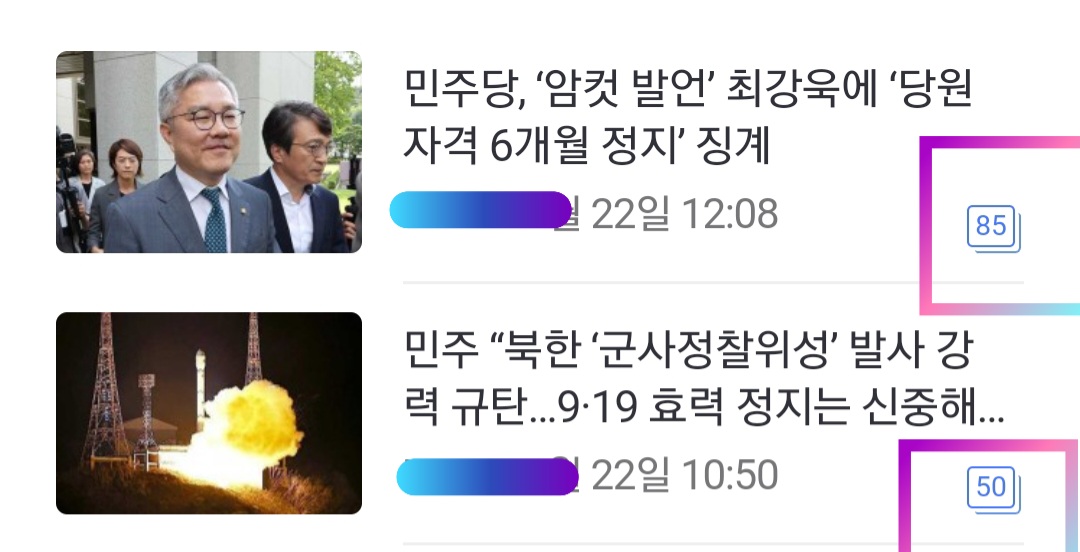1080x552 pixels.
Task: Open the article about 최강욱 '암컷 발언' 징계
Action: tap(688, 118)
